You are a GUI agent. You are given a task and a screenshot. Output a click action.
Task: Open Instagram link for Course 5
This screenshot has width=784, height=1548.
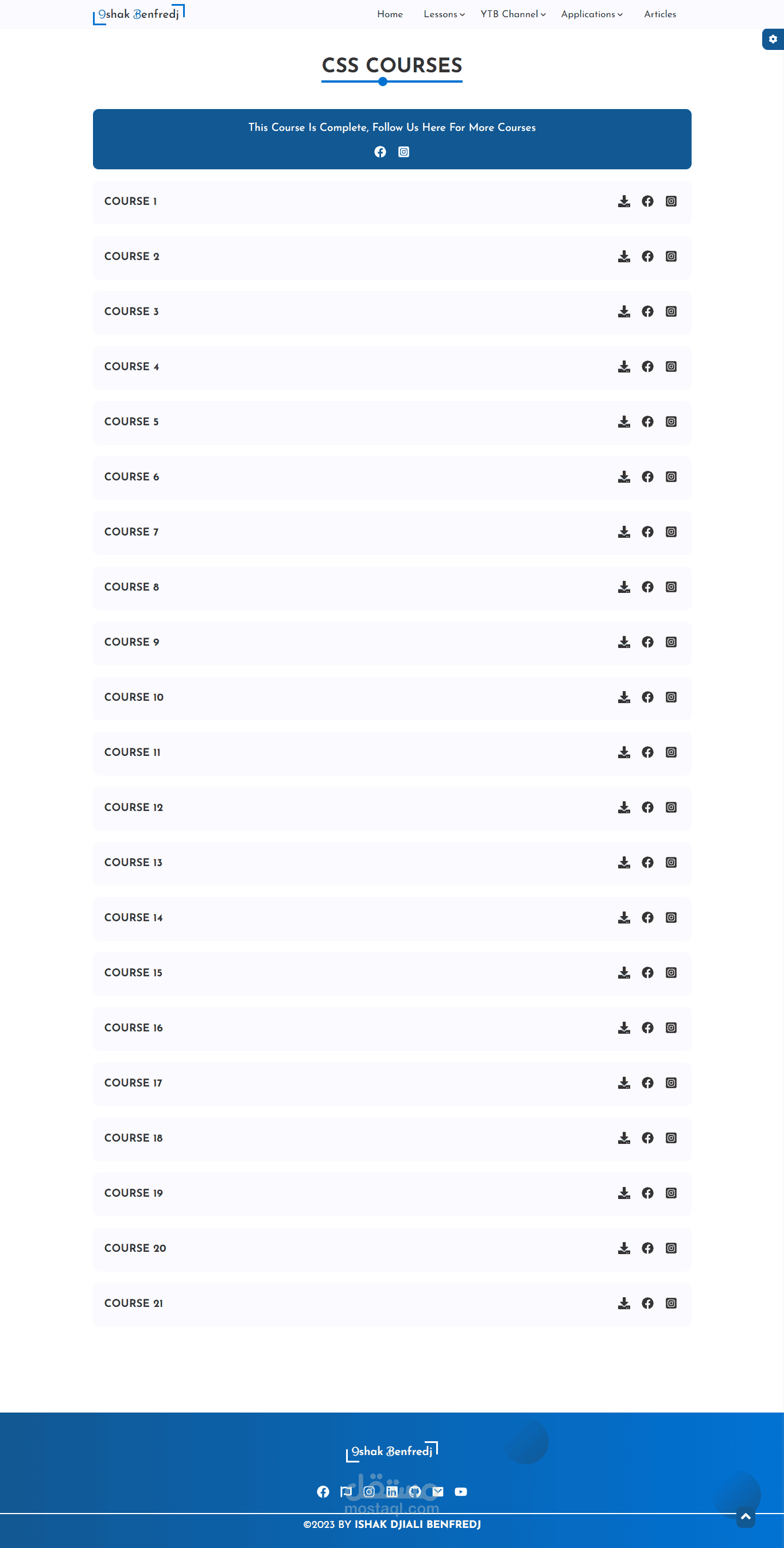click(671, 422)
